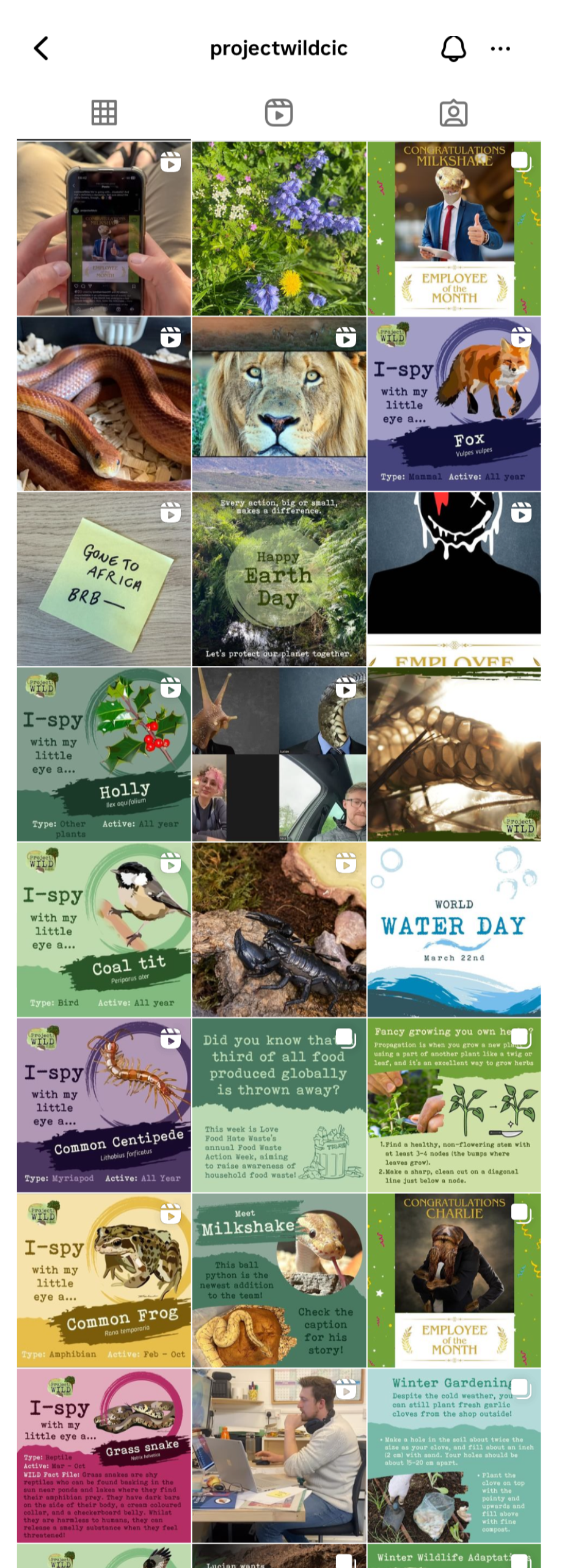Screen dimensions: 562x1568
Task: Open the World Water Day post
Action: pyautogui.click(x=453, y=929)
